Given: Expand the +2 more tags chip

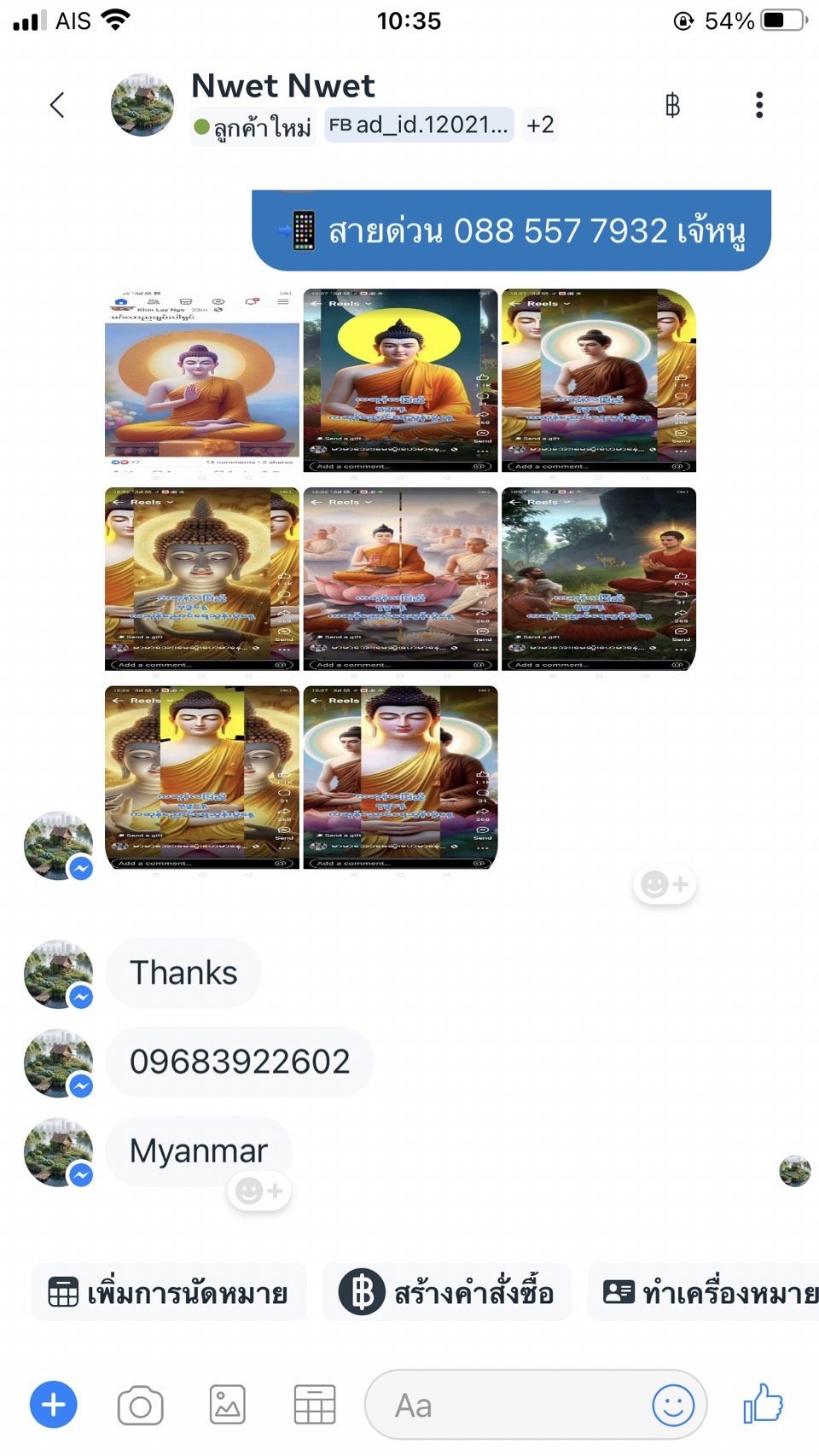Looking at the screenshot, I should (x=540, y=125).
